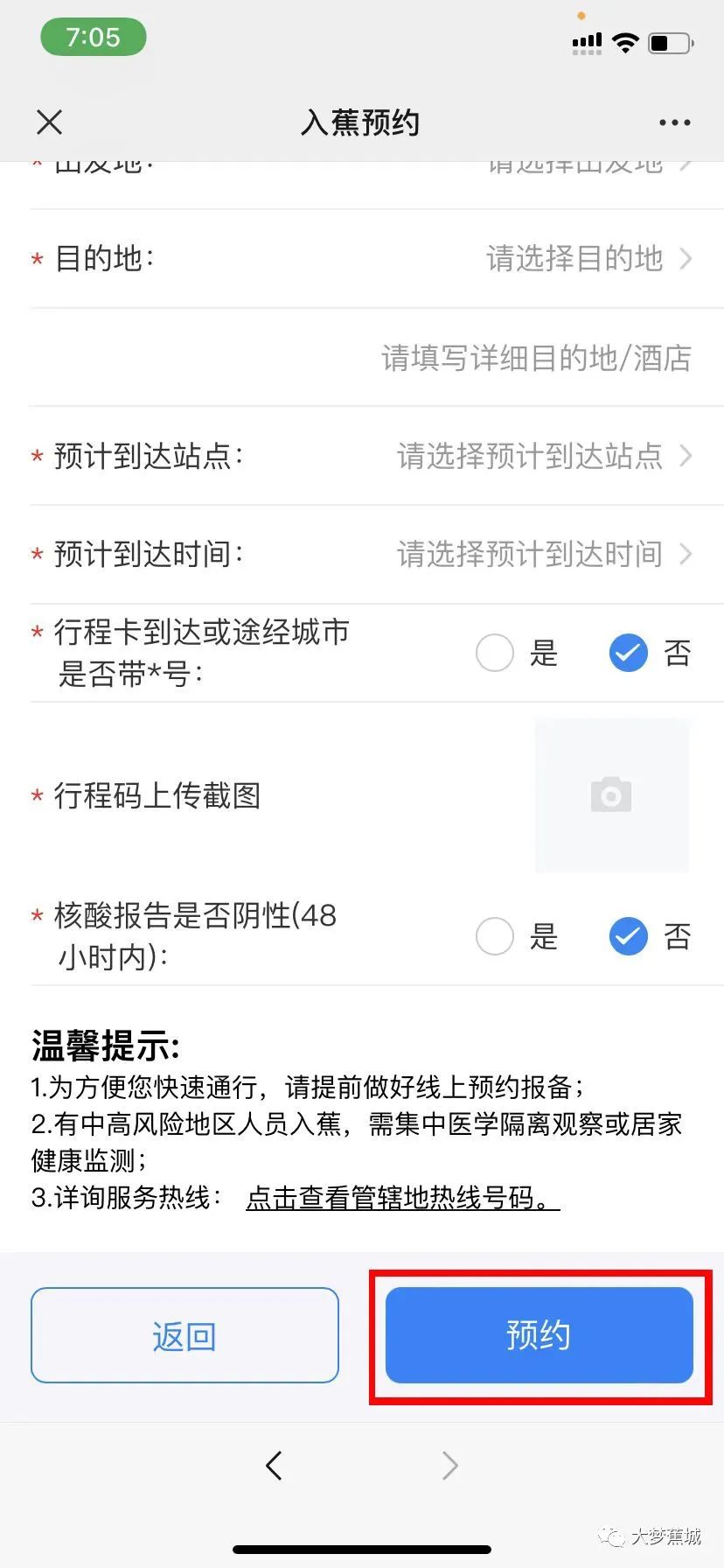Tap the 入蕉预约 title bar
The image size is (724, 1568).
359,122
